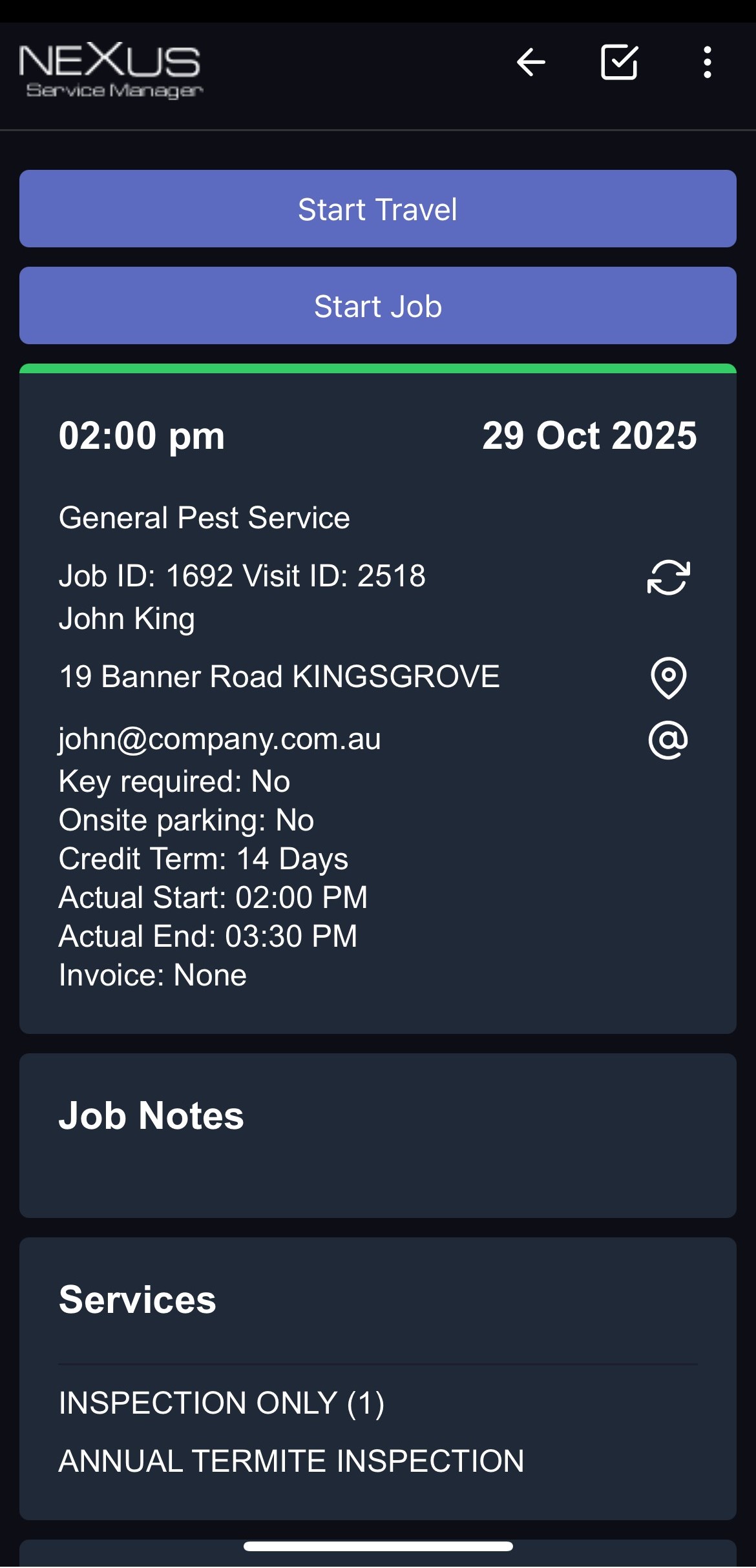
Task: Tap the checkbox complete icon in header
Action: (x=619, y=63)
